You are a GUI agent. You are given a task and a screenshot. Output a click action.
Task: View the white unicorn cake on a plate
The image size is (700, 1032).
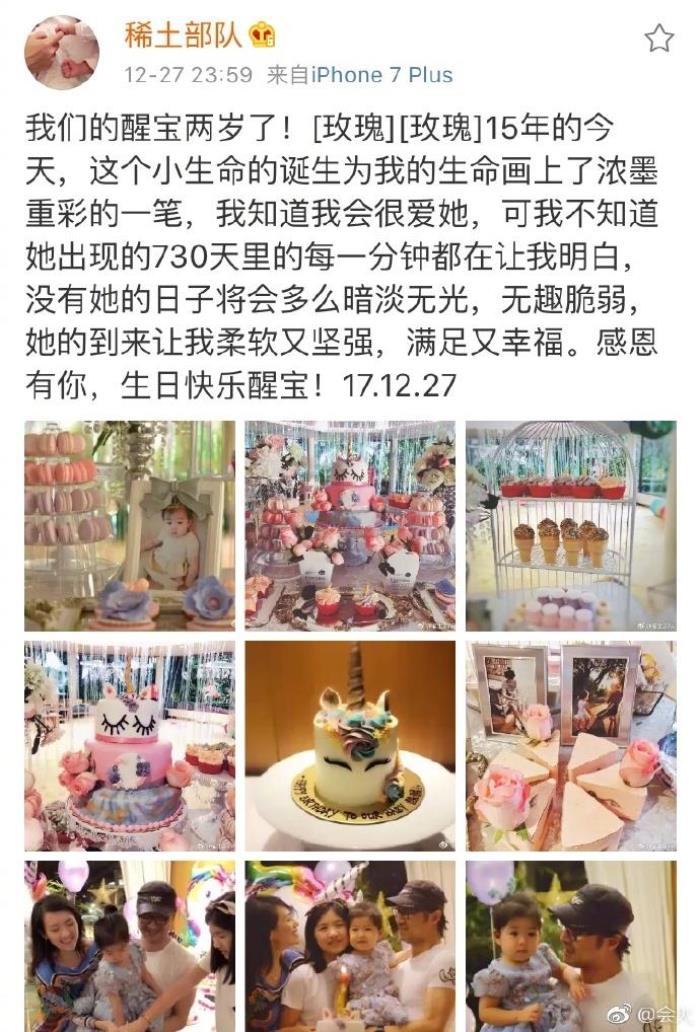coord(350,746)
